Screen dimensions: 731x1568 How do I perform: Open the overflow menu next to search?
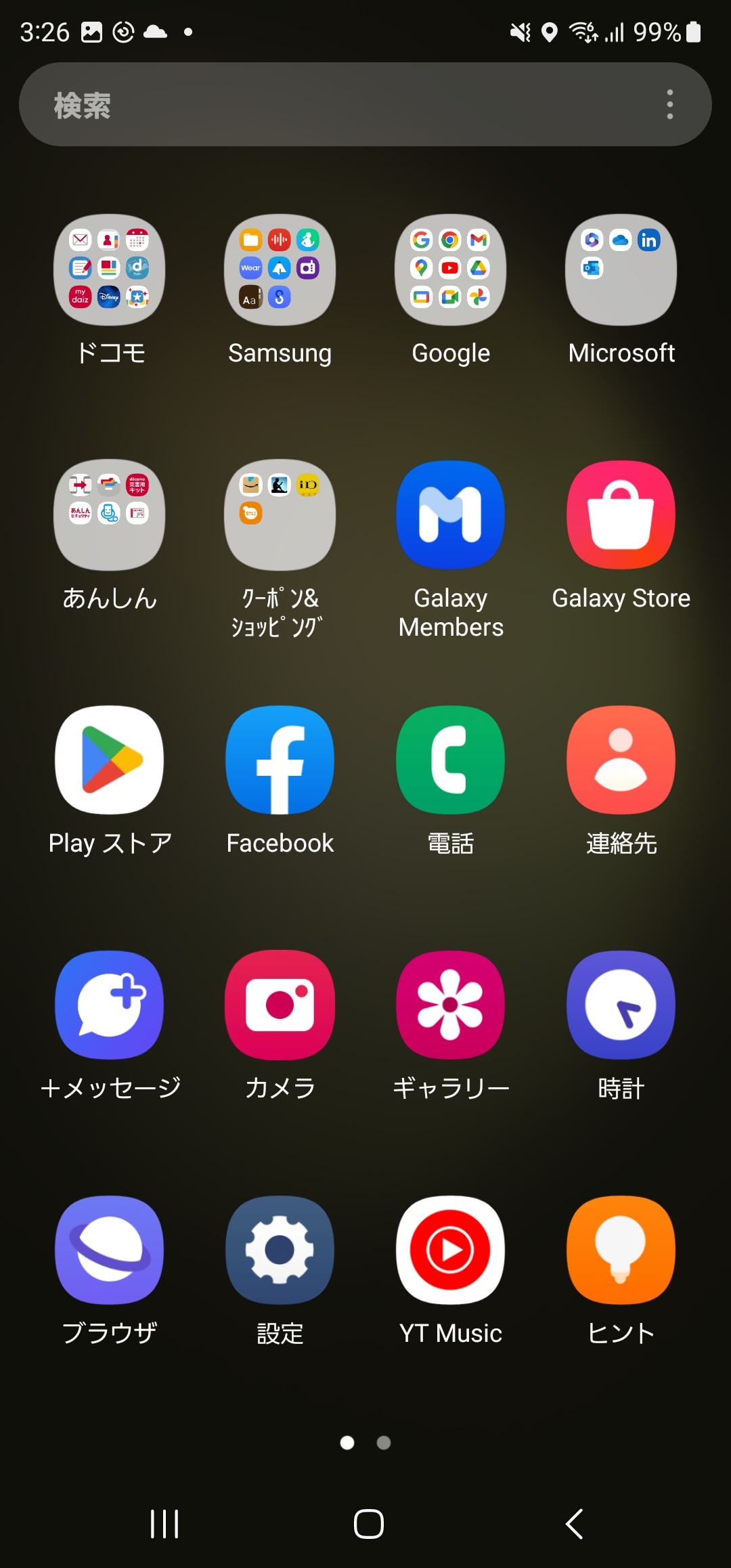pos(669,104)
